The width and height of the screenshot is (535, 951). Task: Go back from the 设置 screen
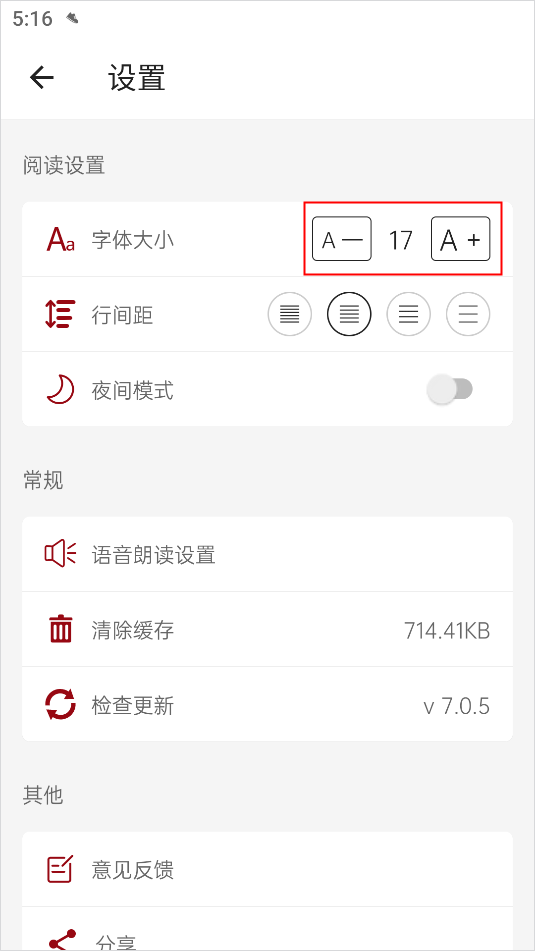point(42,78)
